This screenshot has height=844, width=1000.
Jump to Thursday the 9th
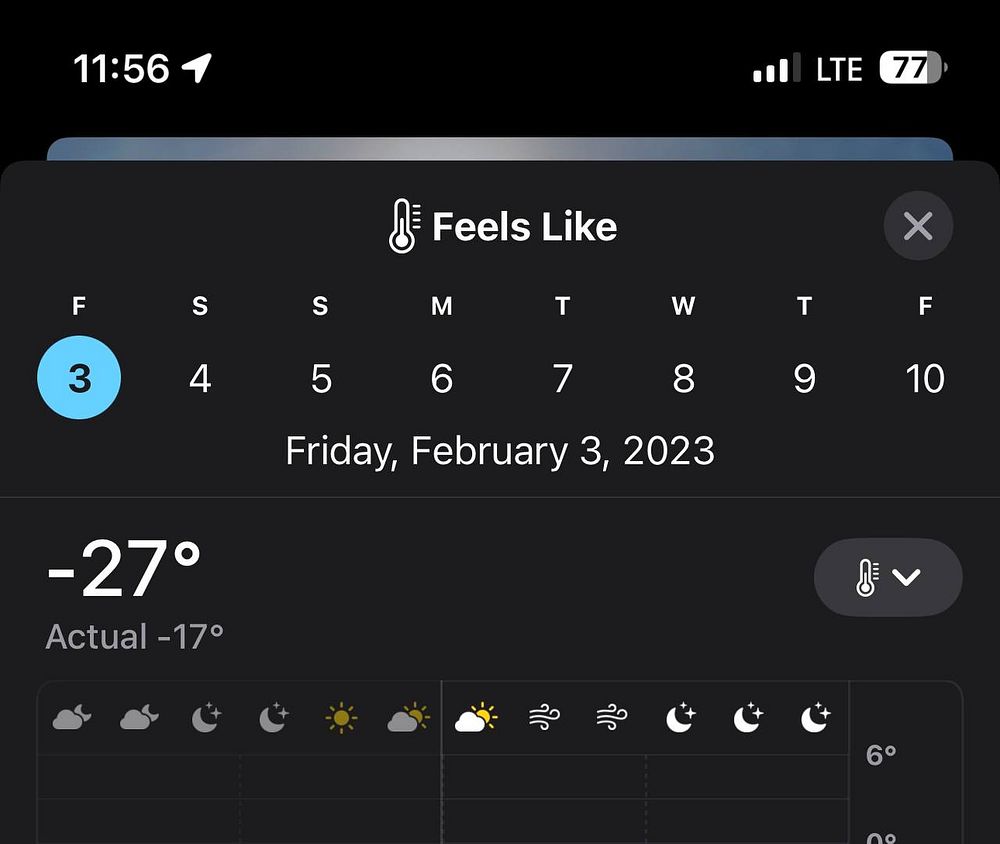[x=804, y=378]
